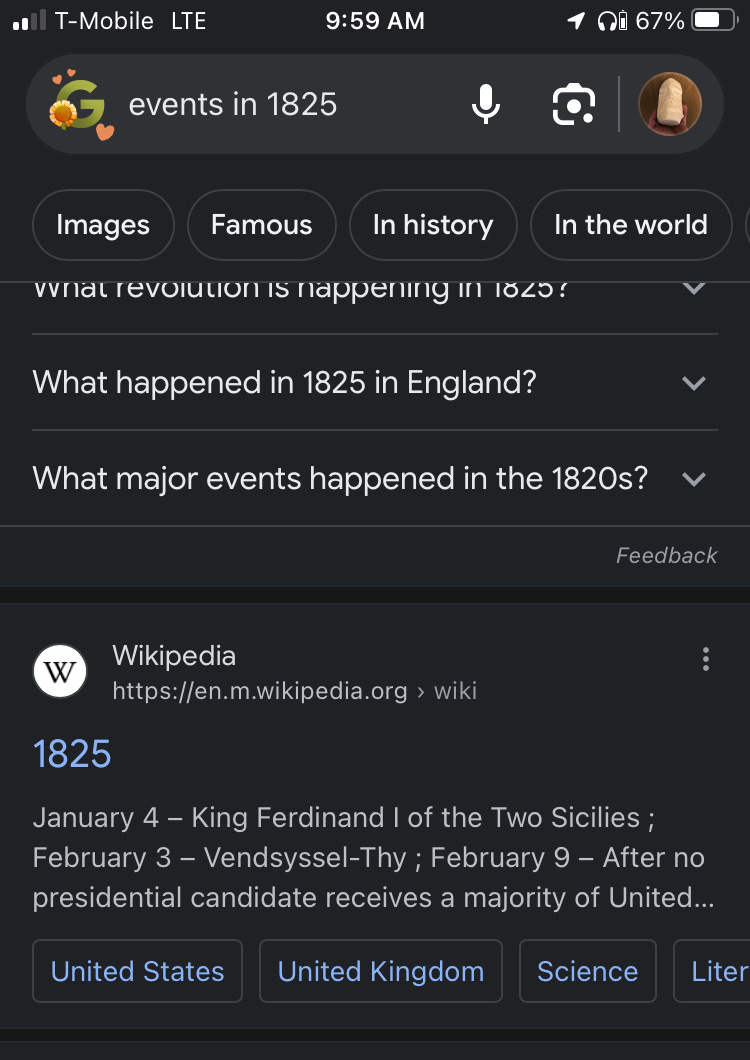Screen dimensions: 750x1060
Task: Select the 'In history' filter tab
Action: pyautogui.click(x=433, y=225)
